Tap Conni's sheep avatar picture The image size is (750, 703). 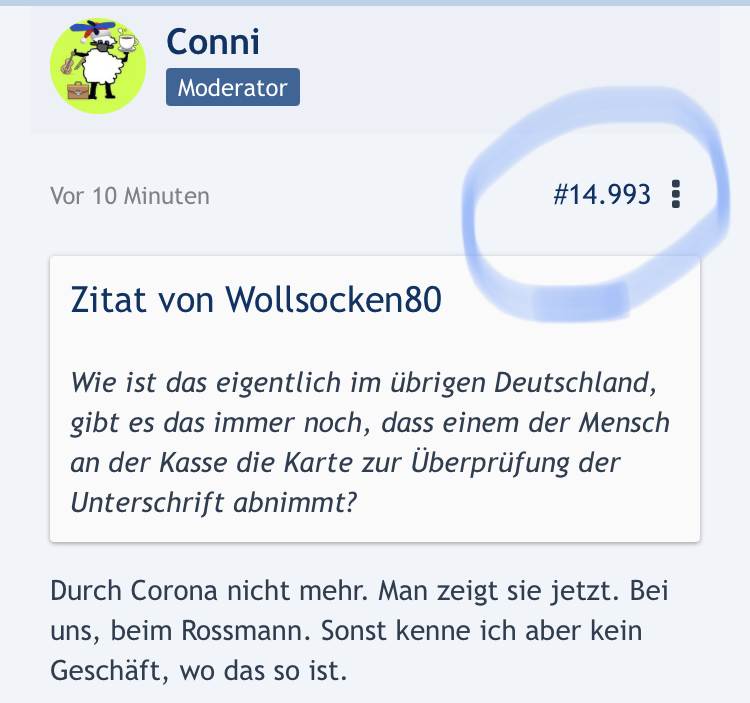tap(98, 66)
